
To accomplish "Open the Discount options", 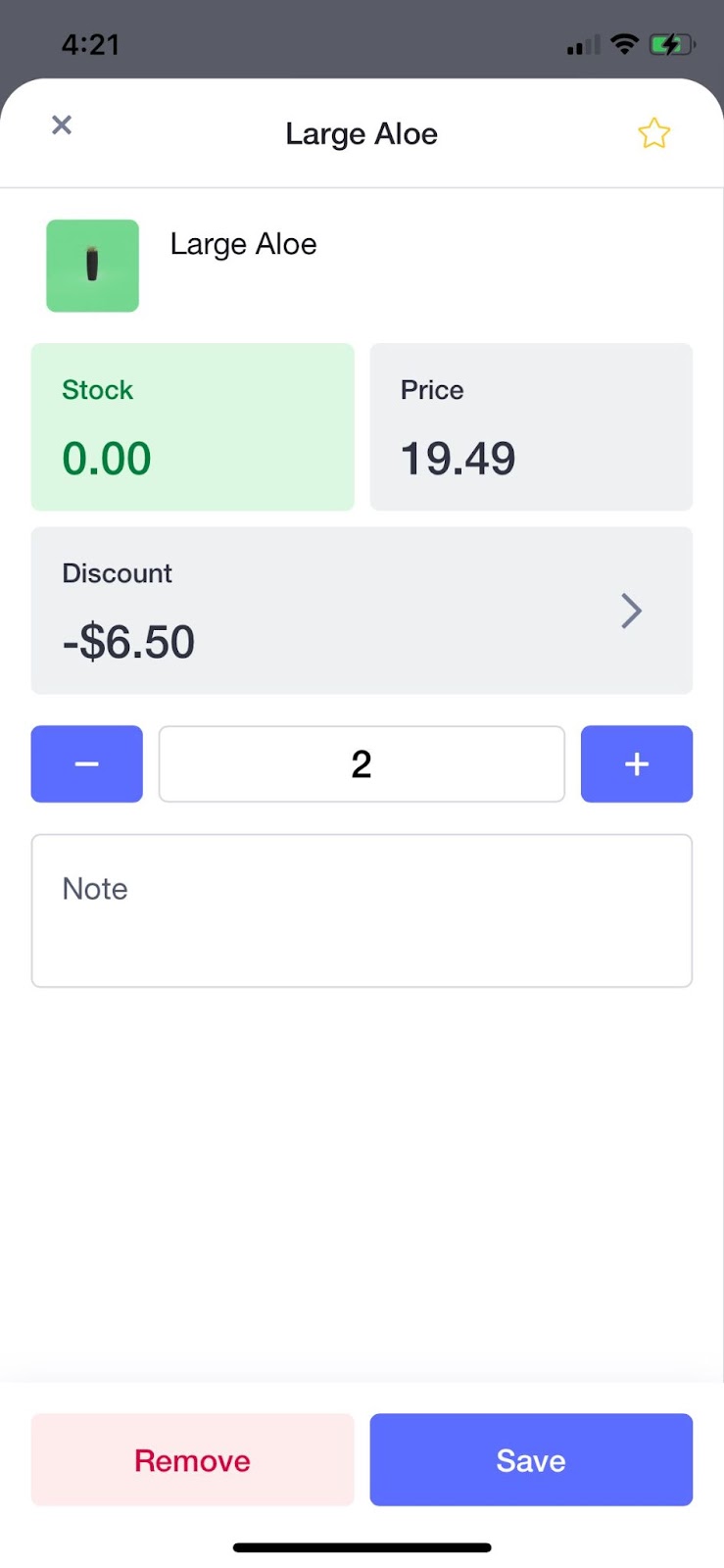I will tap(362, 611).
